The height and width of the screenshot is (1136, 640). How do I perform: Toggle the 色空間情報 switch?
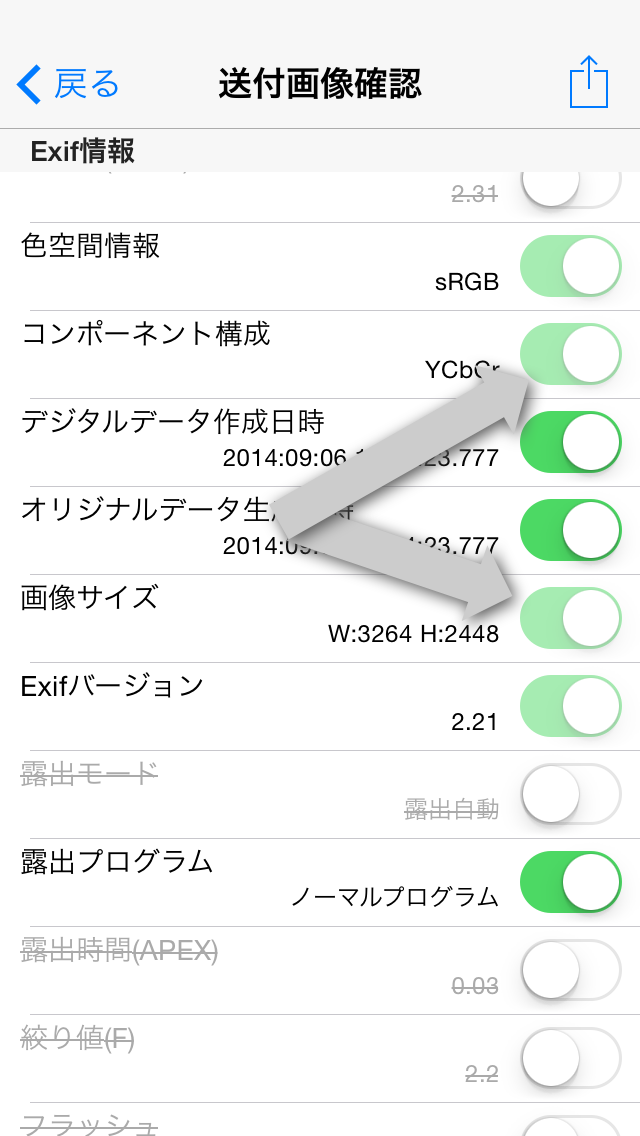point(570,266)
